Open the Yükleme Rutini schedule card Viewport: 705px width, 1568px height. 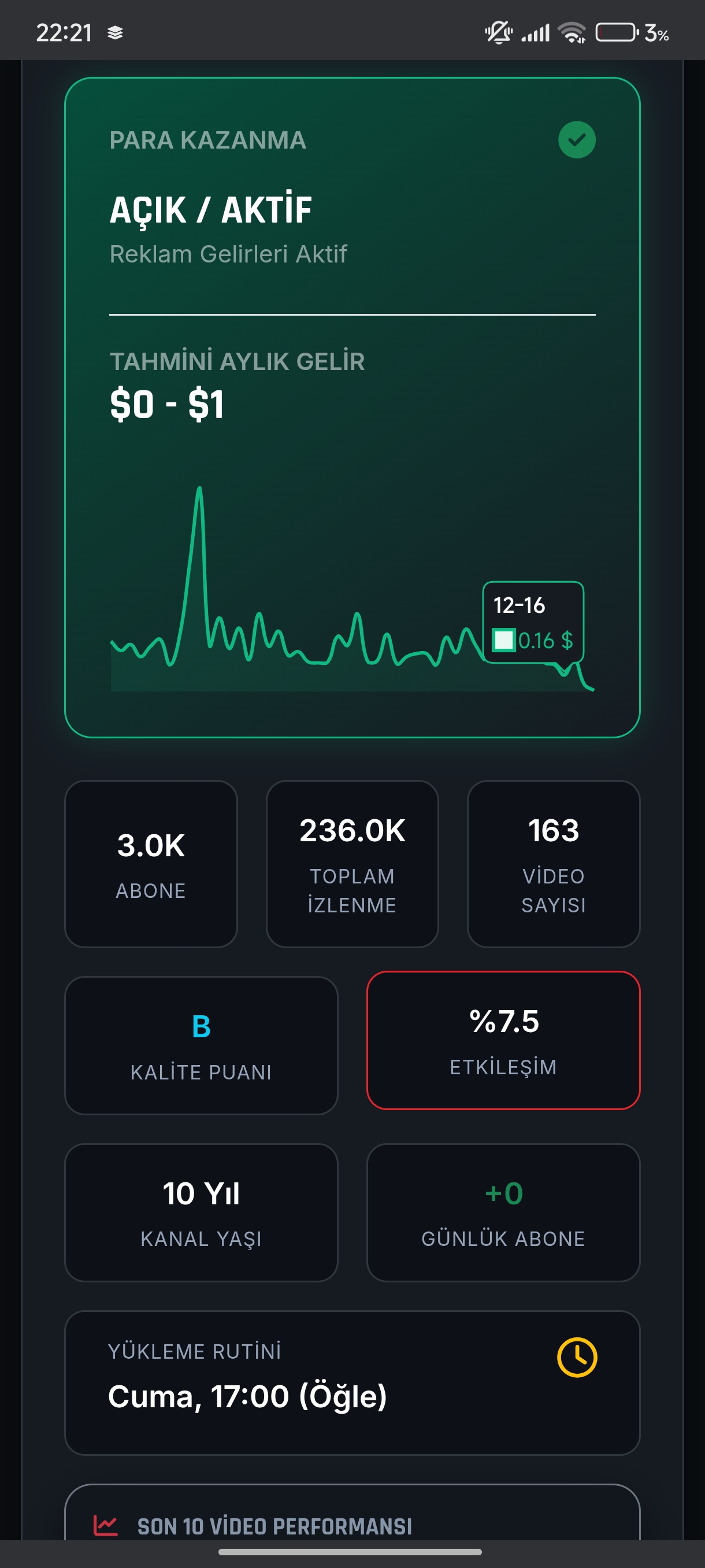pos(352,1383)
